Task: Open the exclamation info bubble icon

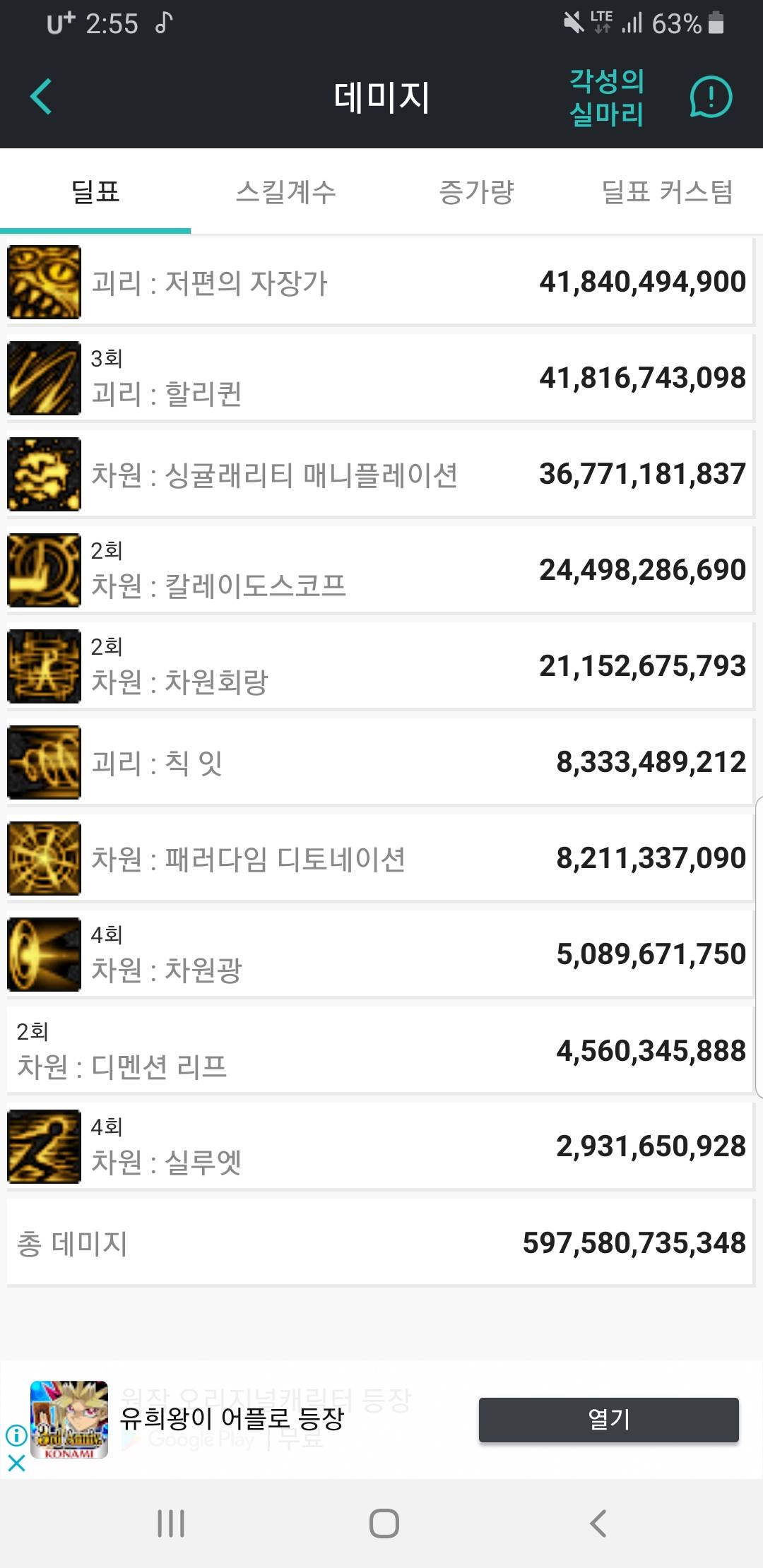Action: [x=710, y=97]
